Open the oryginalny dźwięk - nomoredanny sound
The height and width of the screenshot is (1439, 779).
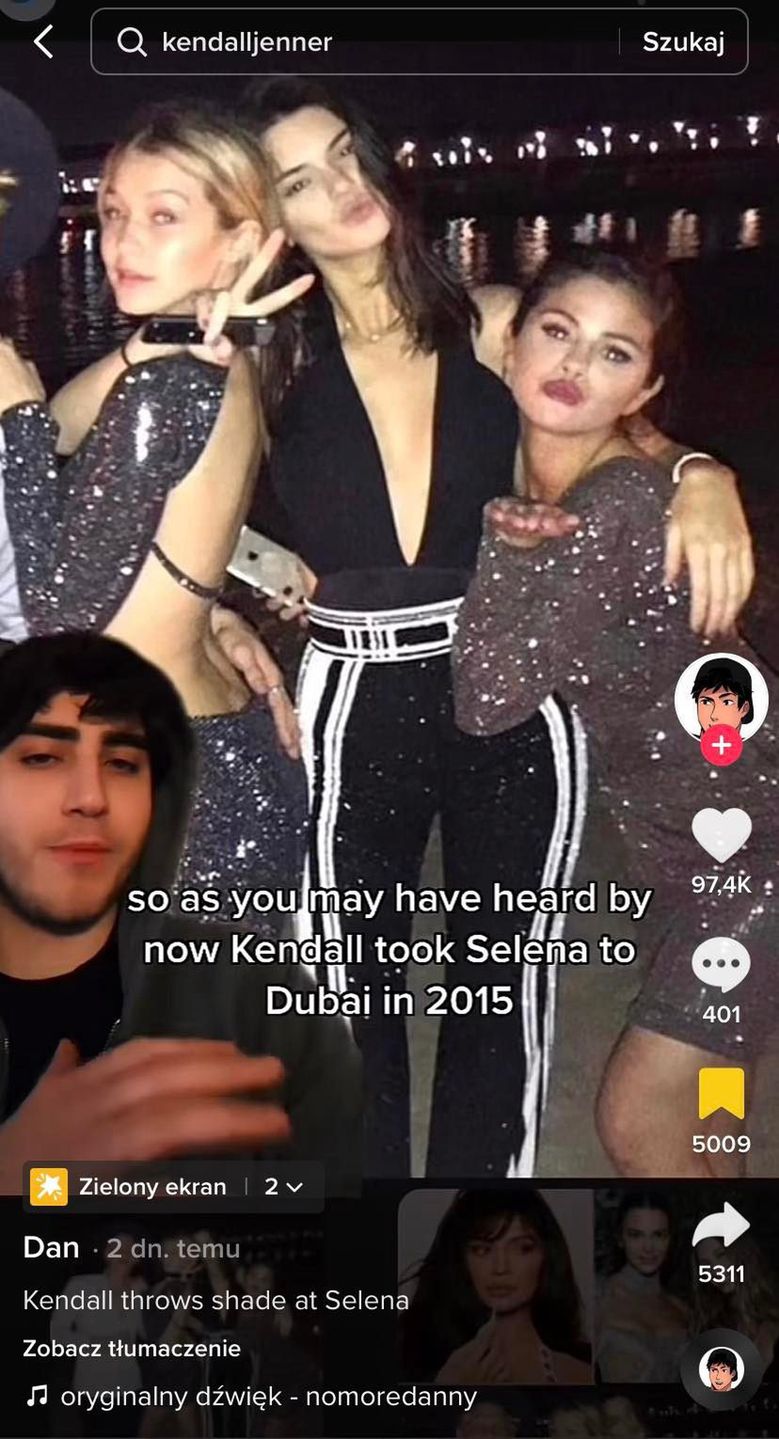point(268,1396)
